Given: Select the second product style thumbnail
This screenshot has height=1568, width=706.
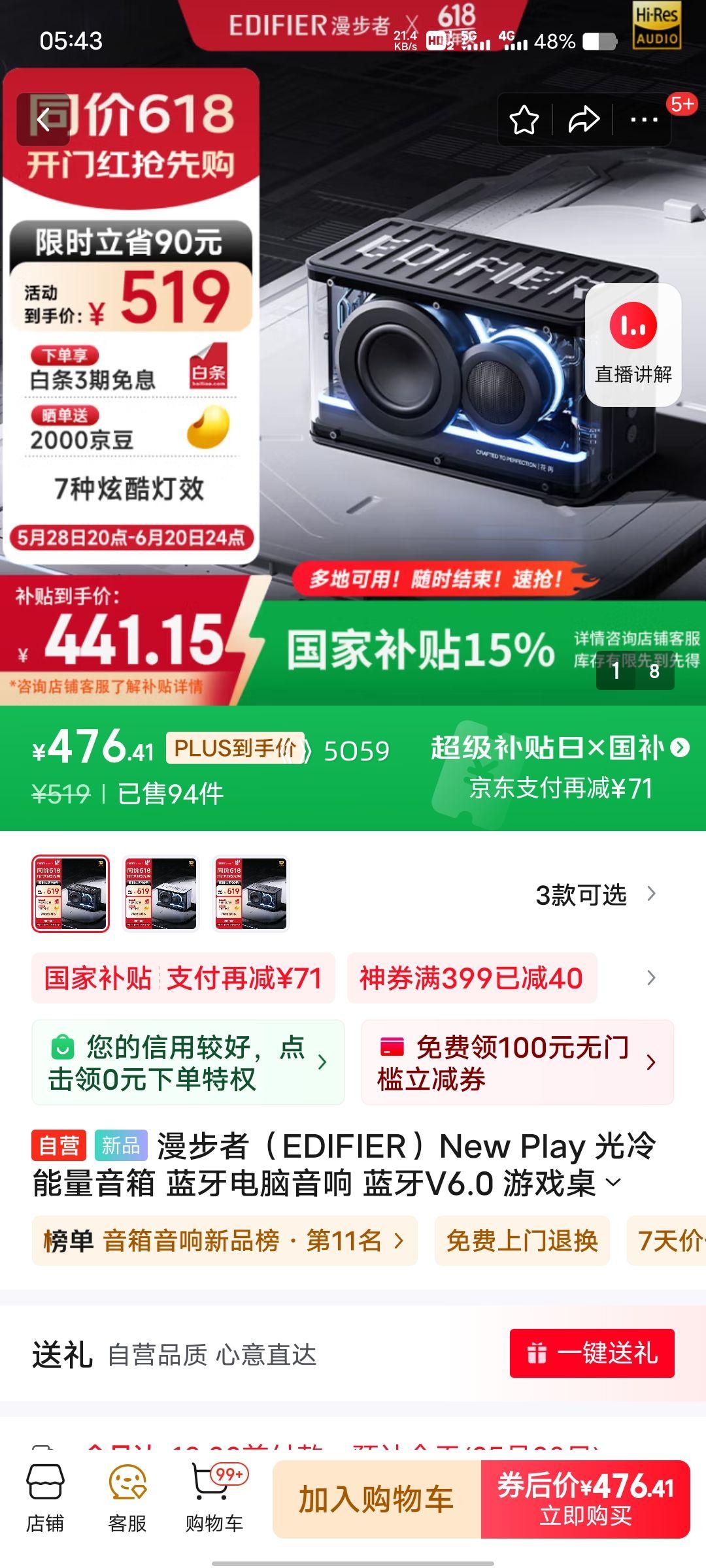Looking at the screenshot, I should (161, 893).
